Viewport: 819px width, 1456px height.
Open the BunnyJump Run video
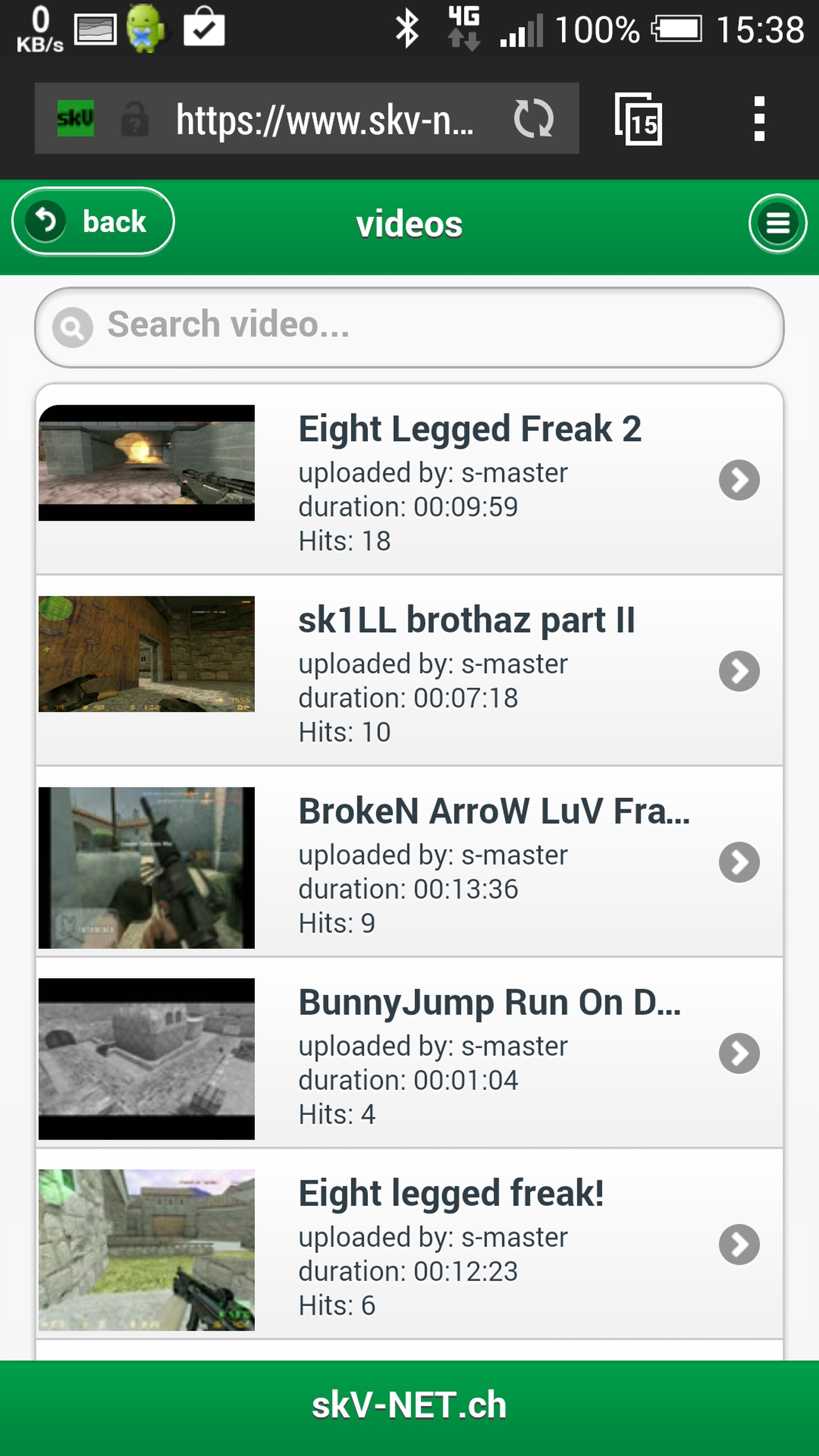(x=409, y=1052)
